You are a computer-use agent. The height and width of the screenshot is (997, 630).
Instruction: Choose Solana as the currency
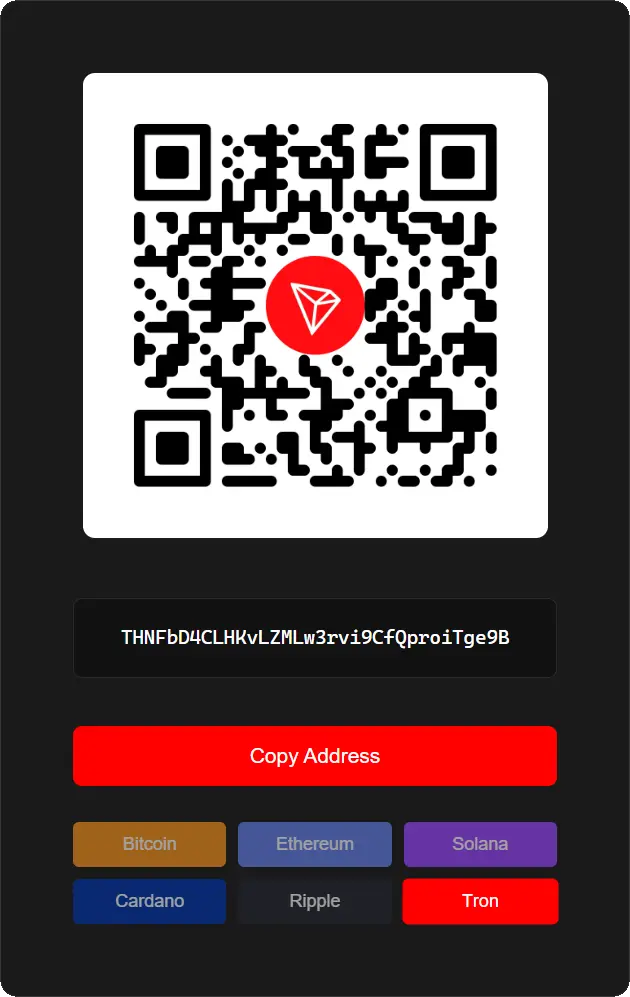click(480, 844)
